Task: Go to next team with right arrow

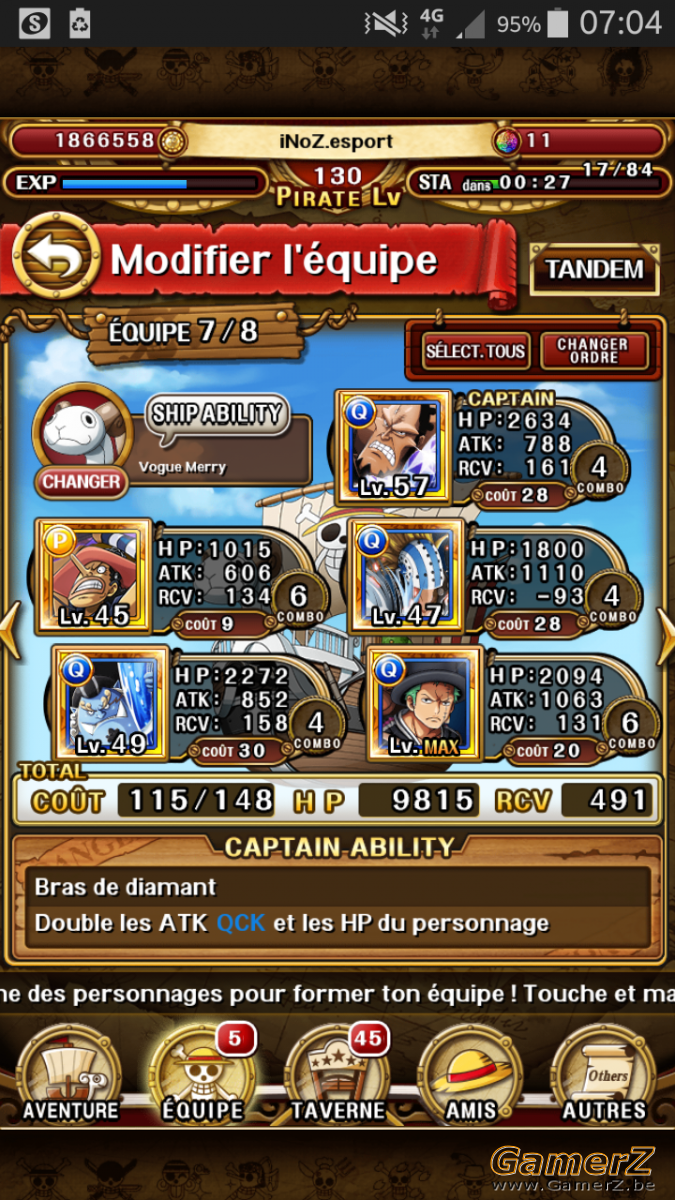Action: point(665,629)
